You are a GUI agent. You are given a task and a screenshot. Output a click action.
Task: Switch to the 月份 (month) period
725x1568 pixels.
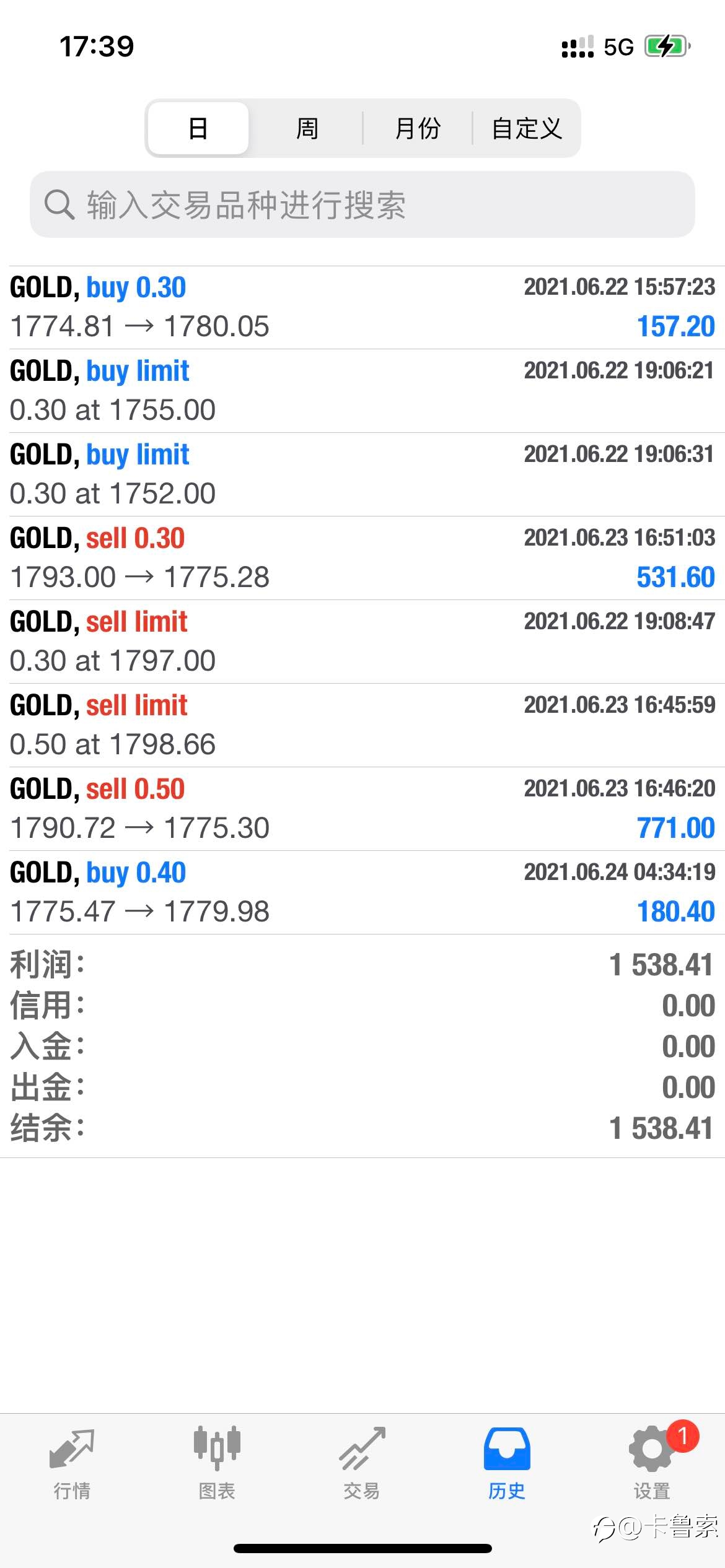(418, 128)
